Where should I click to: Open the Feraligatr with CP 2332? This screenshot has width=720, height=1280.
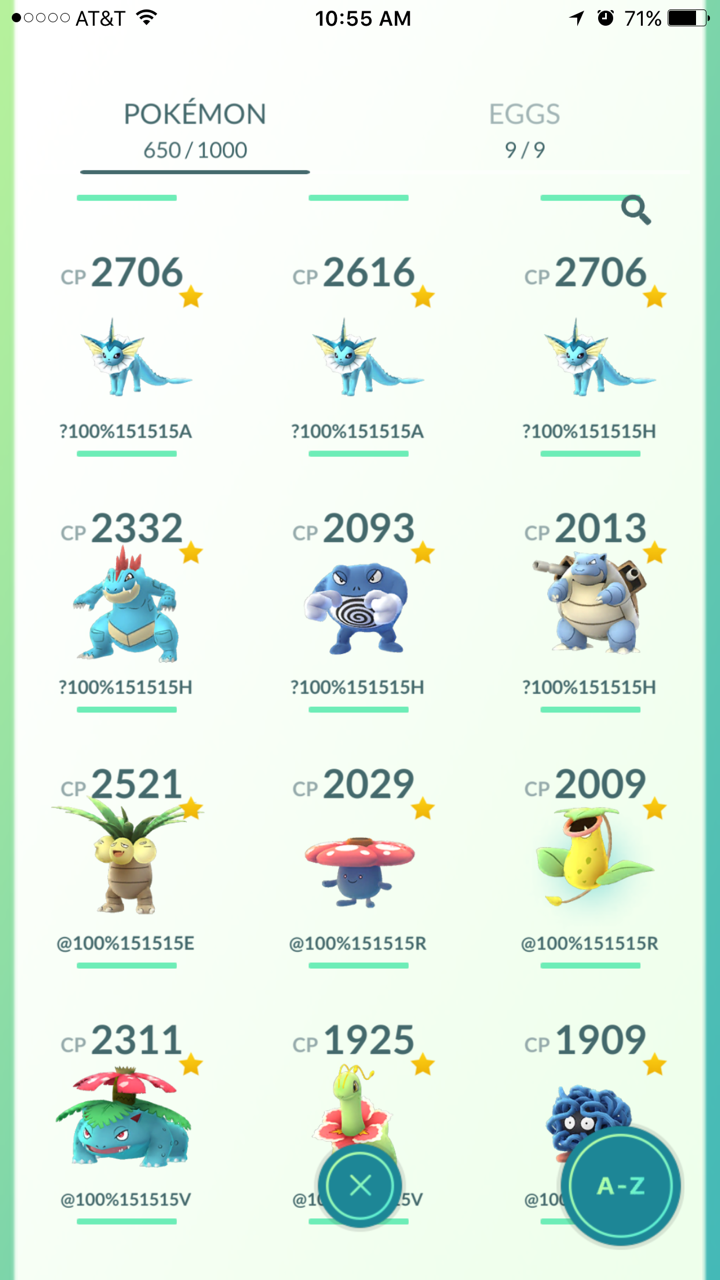point(127,606)
